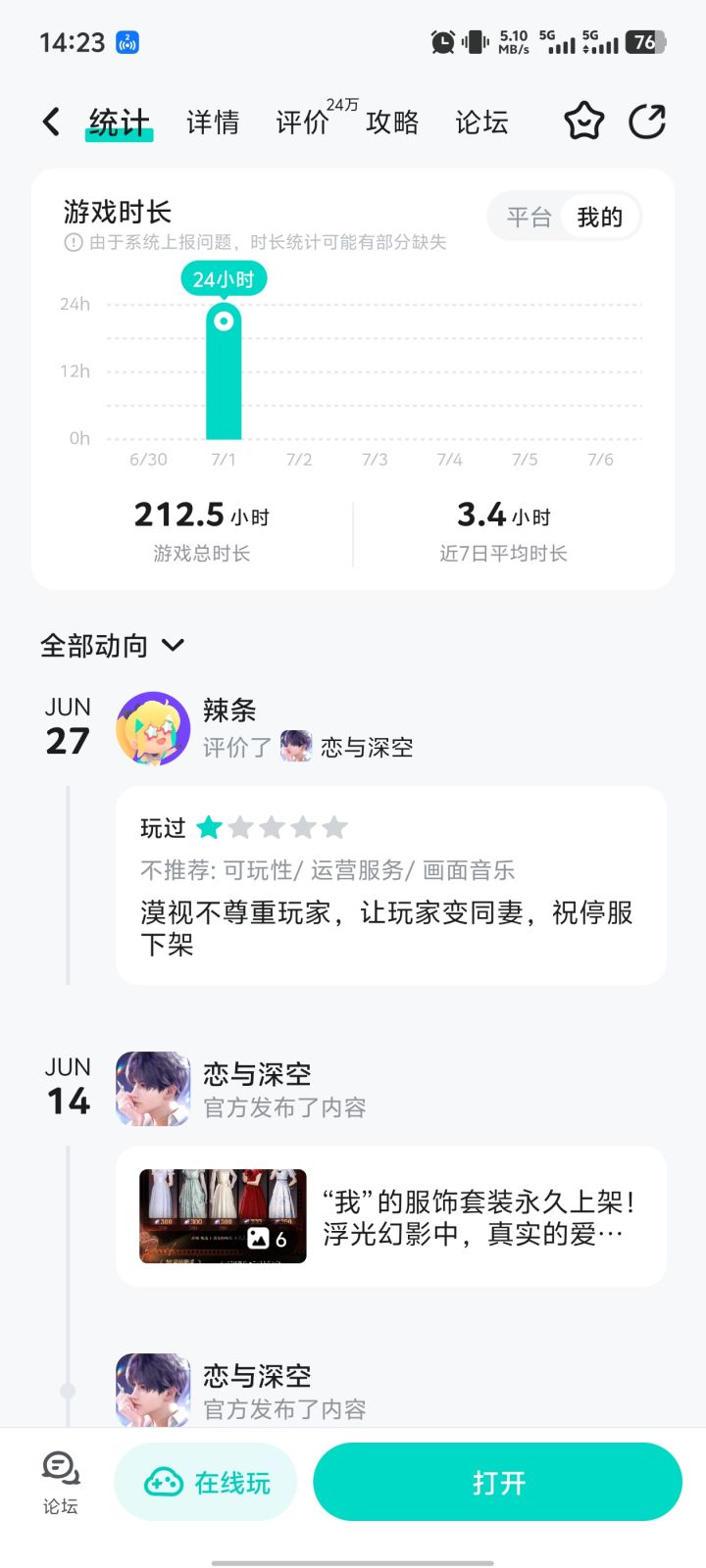Tap the 打开 button

click(497, 1482)
